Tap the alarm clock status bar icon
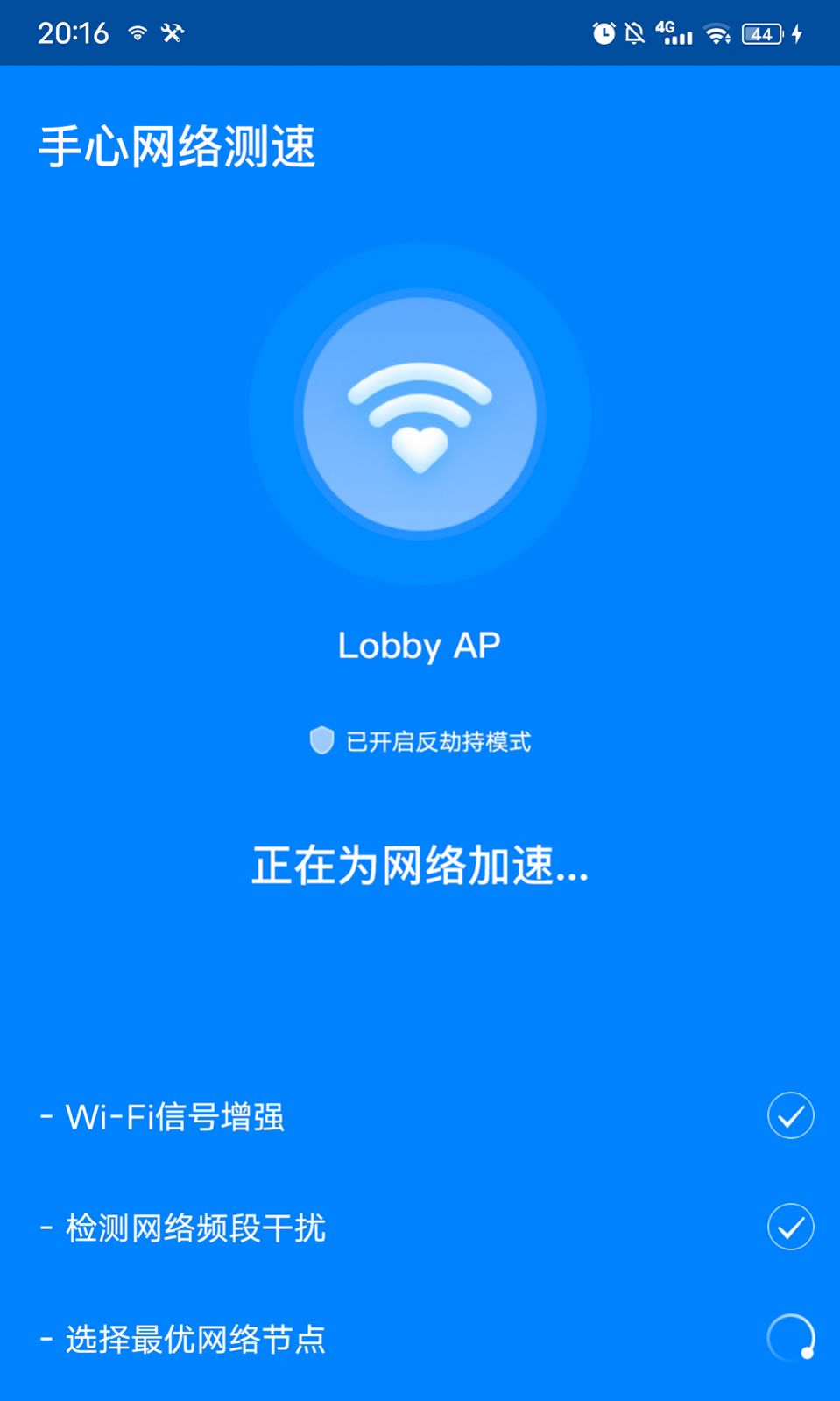The height and width of the screenshot is (1401, 840). (x=603, y=32)
